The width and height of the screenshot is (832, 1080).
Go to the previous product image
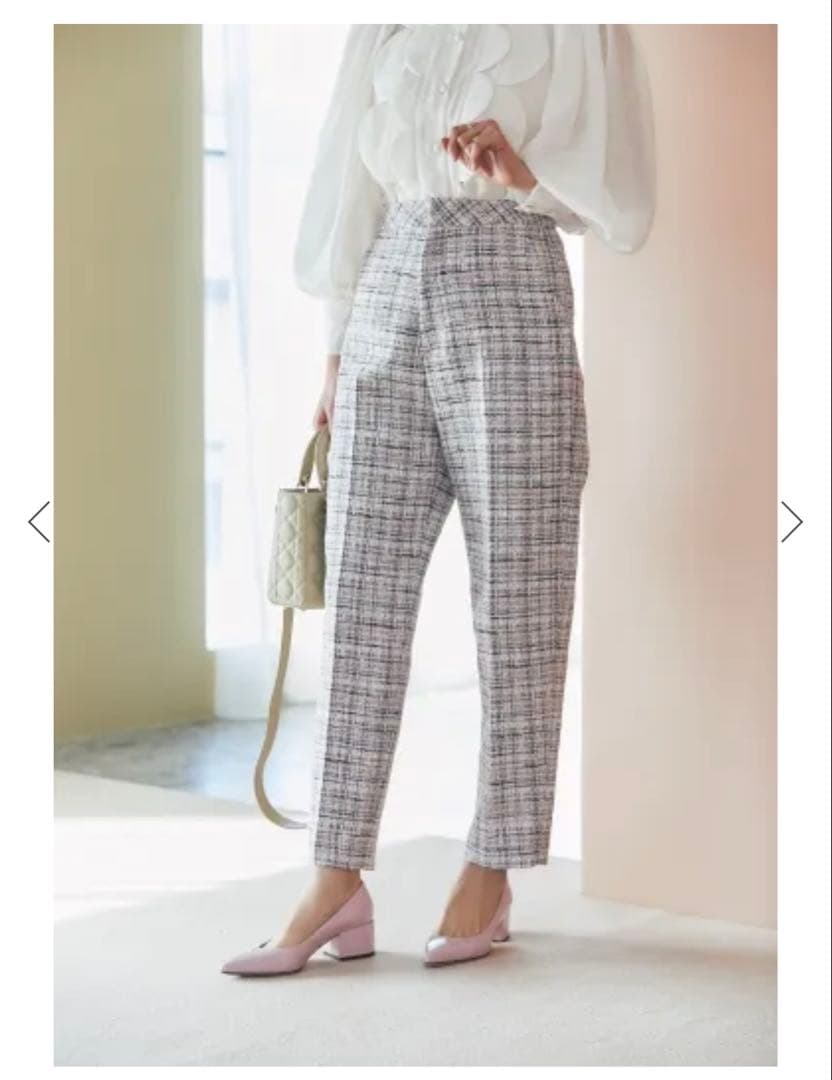click(x=39, y=522)
